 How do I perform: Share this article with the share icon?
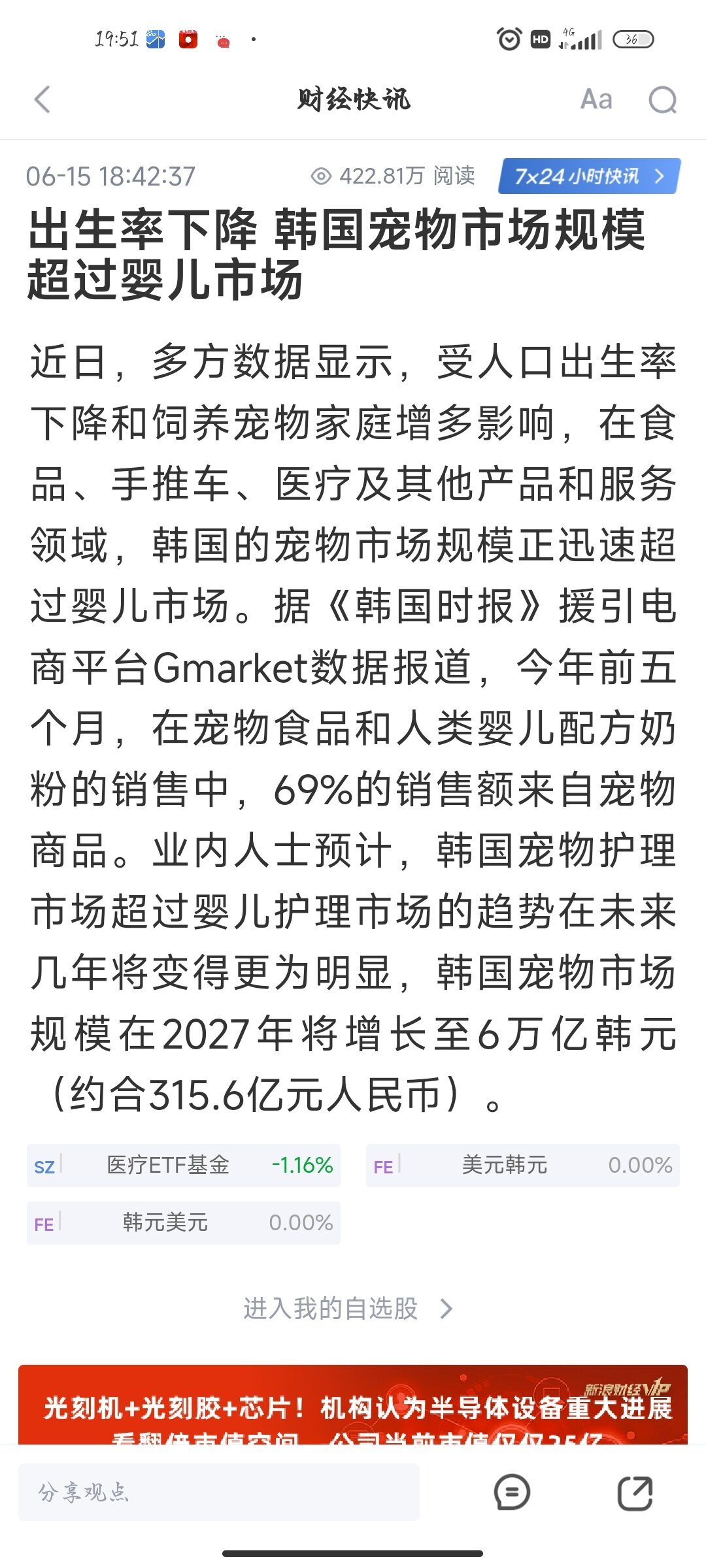click(635, 1492)
